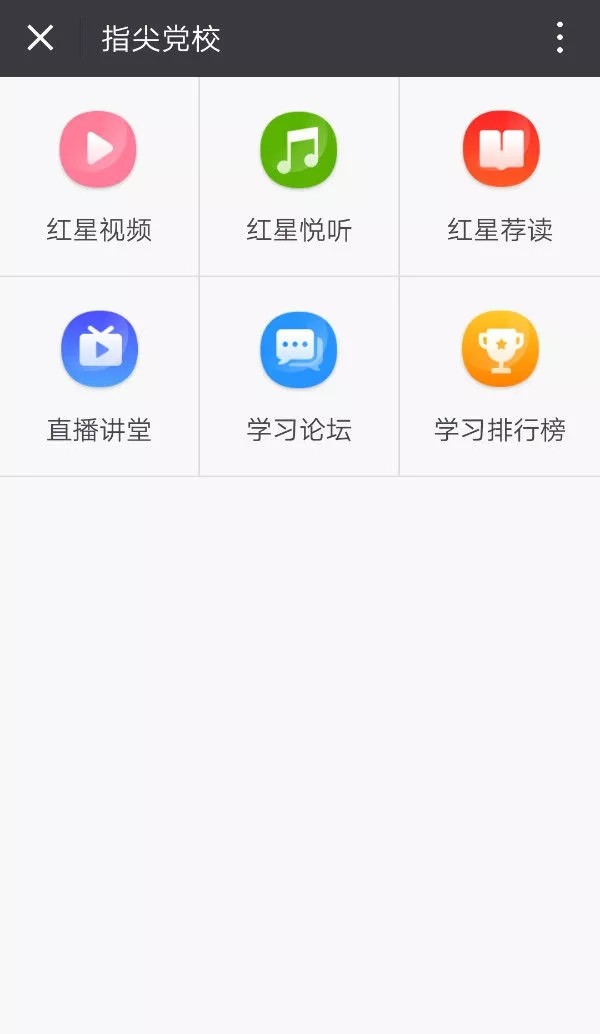Go to 学习论坛 forum
The image size is (600, 1034).
299,377
